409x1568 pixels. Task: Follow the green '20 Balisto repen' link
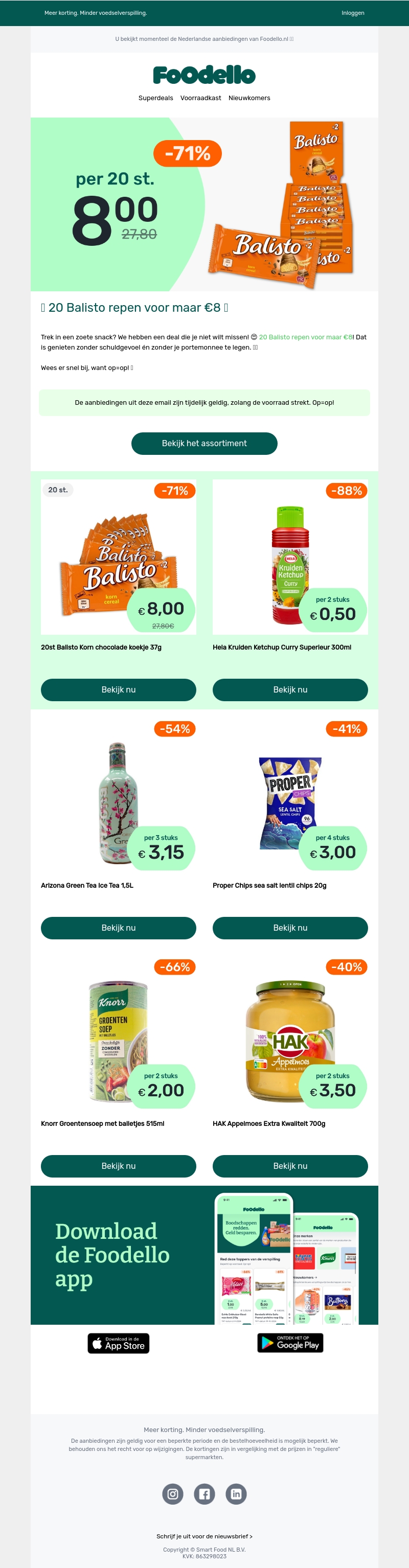(306, 337)
